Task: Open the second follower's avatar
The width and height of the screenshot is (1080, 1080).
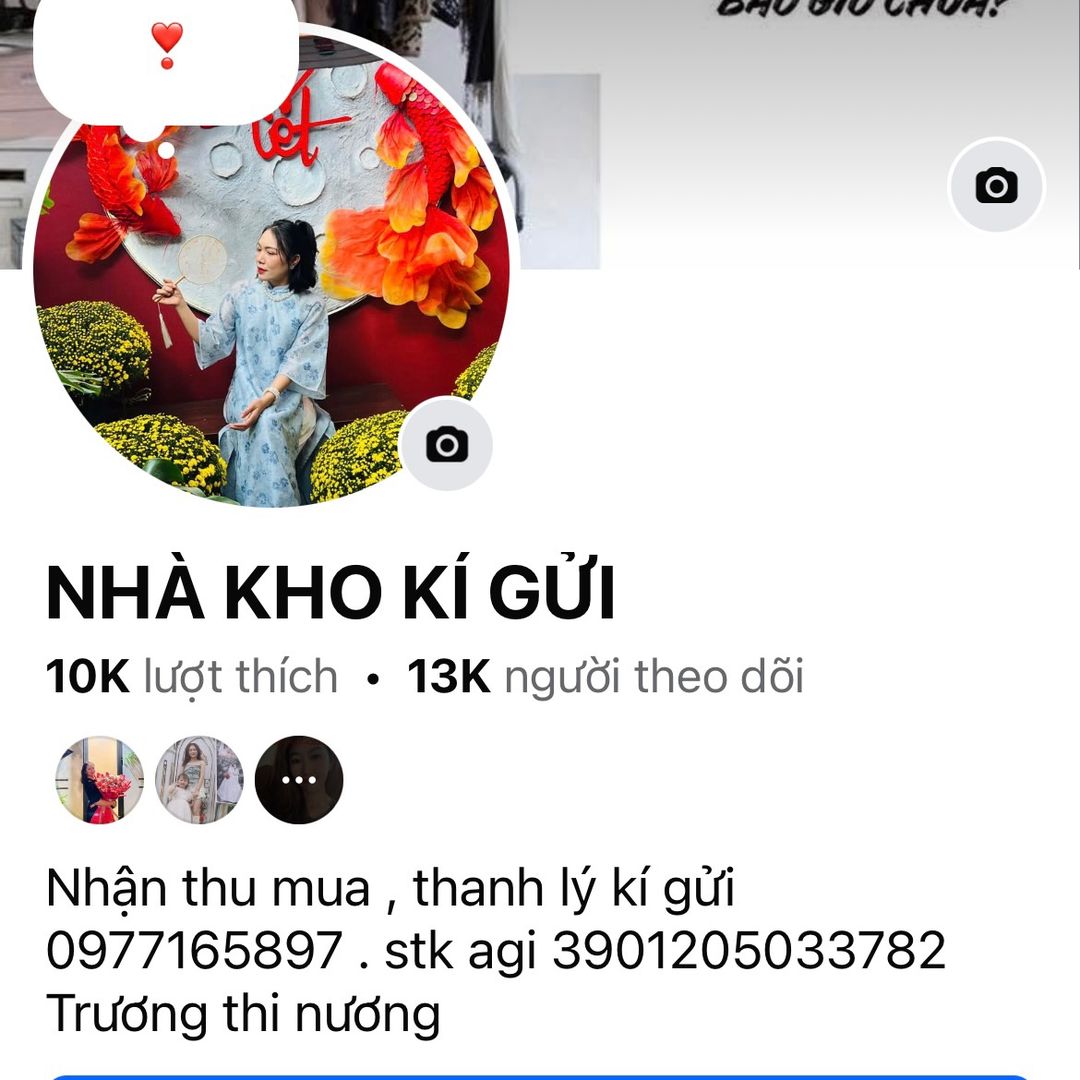Action: pos(200,780)
